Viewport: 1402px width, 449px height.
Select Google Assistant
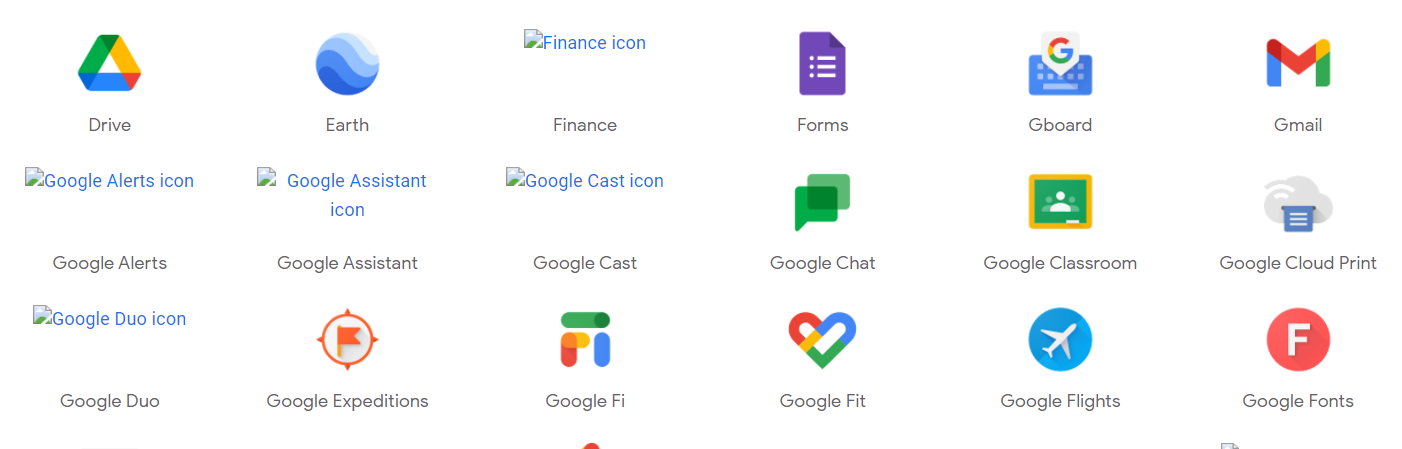[347, 195]
